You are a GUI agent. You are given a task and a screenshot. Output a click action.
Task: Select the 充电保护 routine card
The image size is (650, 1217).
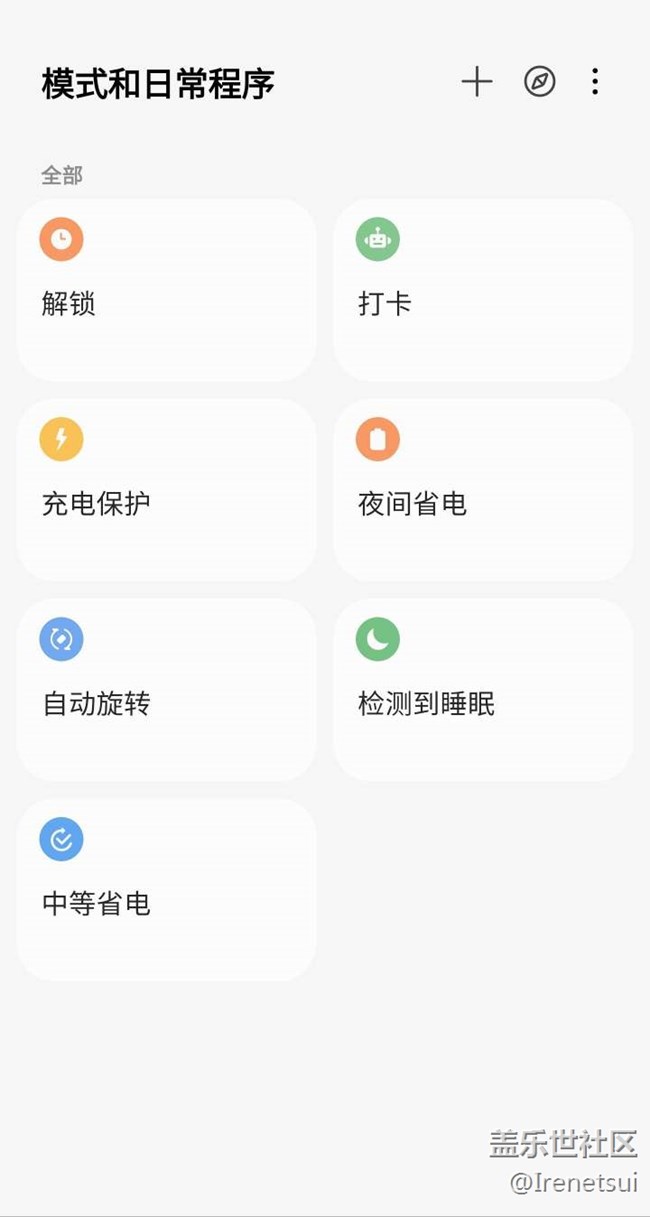click(167, 490)
